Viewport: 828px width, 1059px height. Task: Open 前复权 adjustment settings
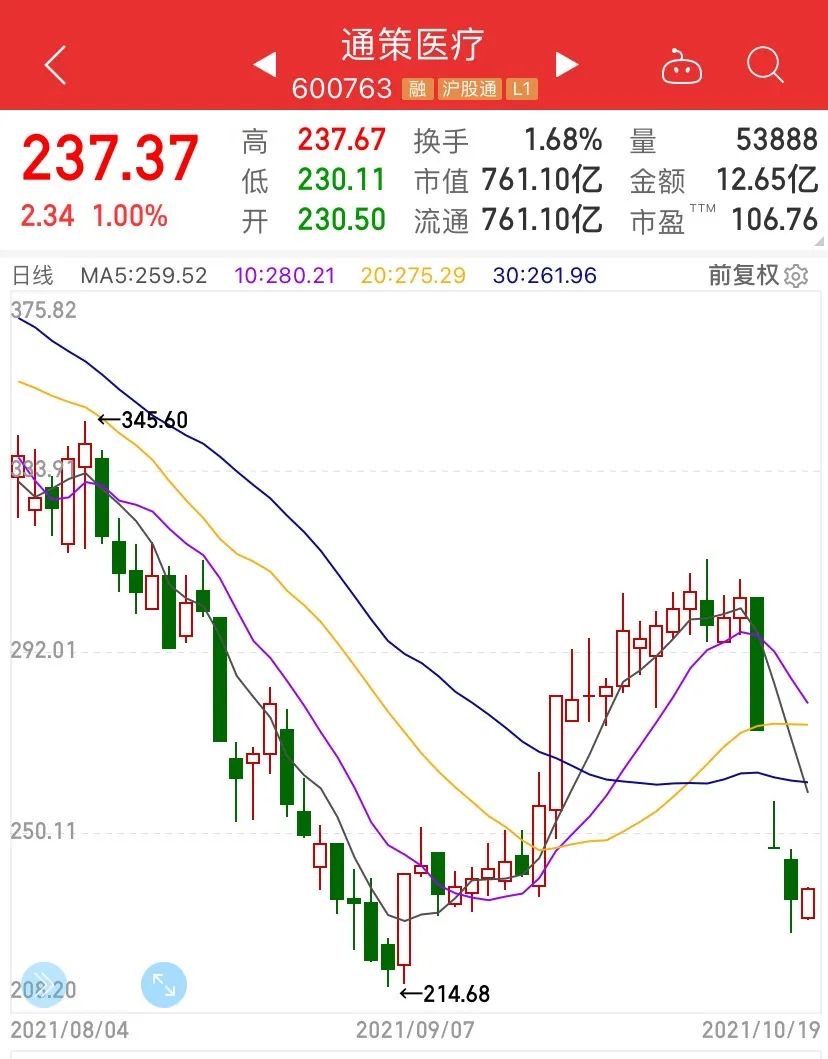pyautogui.click(x=757, y=276)
